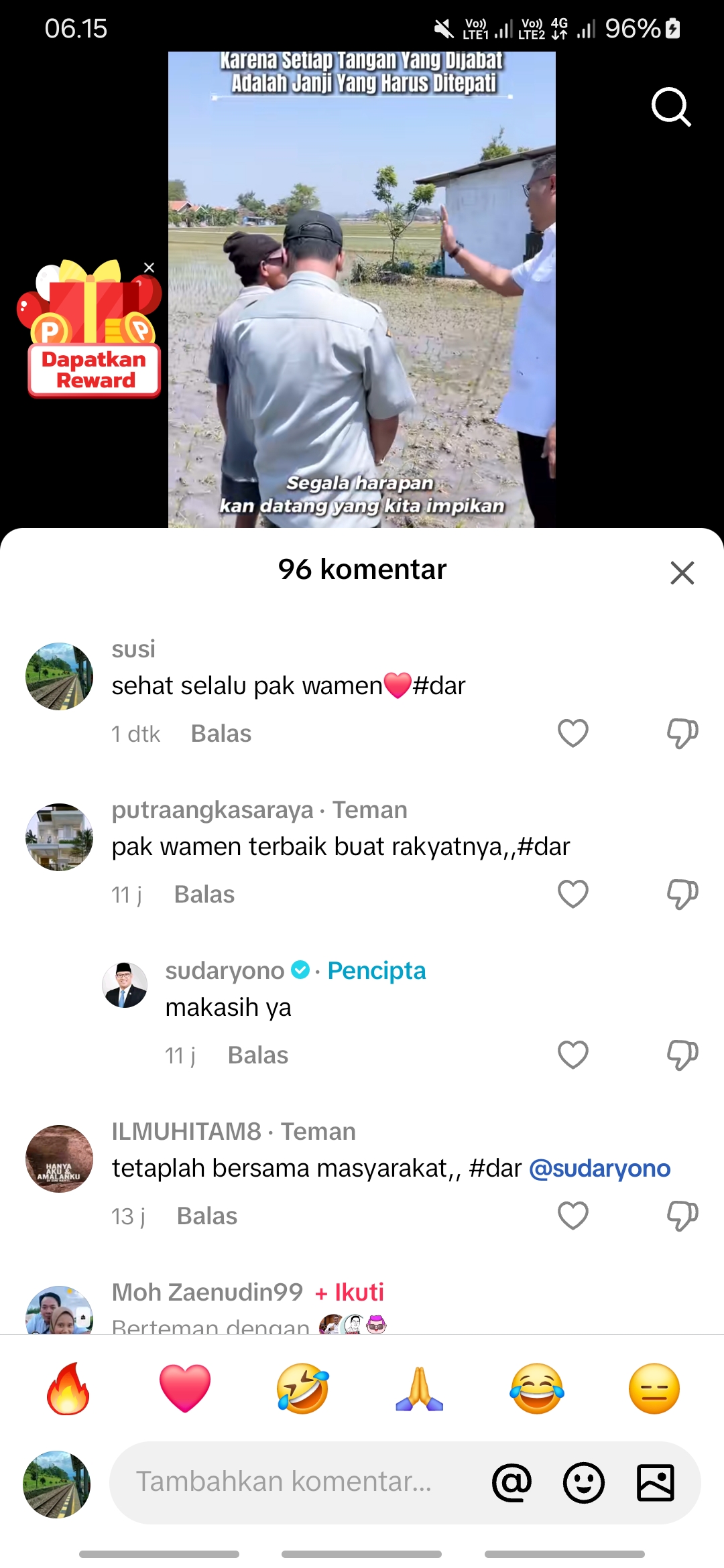The image size is (724, 1568).
Task: Insert the praying hands emoji
Action: [x=420, y=1388]
